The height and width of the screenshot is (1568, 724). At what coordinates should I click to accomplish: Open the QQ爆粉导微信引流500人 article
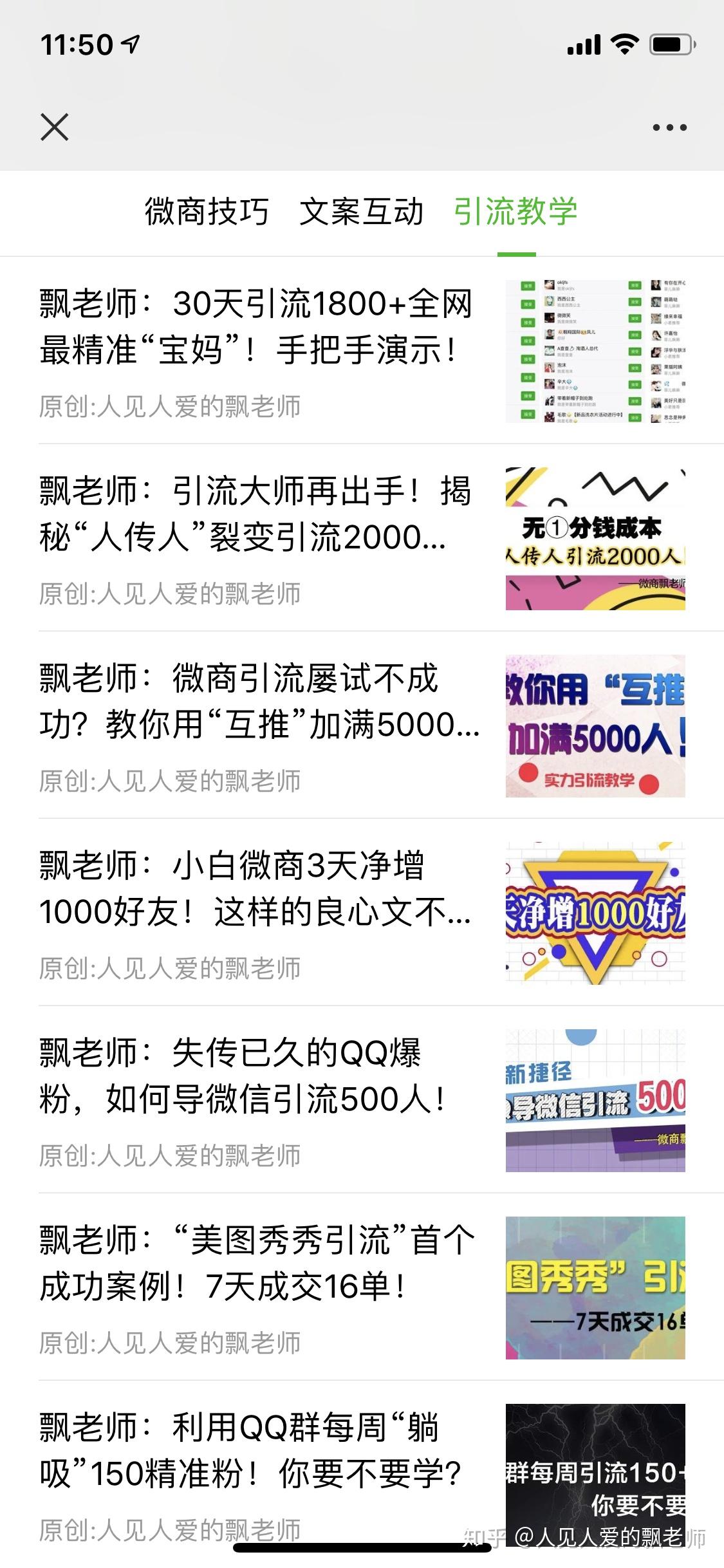coord(257,1076)
